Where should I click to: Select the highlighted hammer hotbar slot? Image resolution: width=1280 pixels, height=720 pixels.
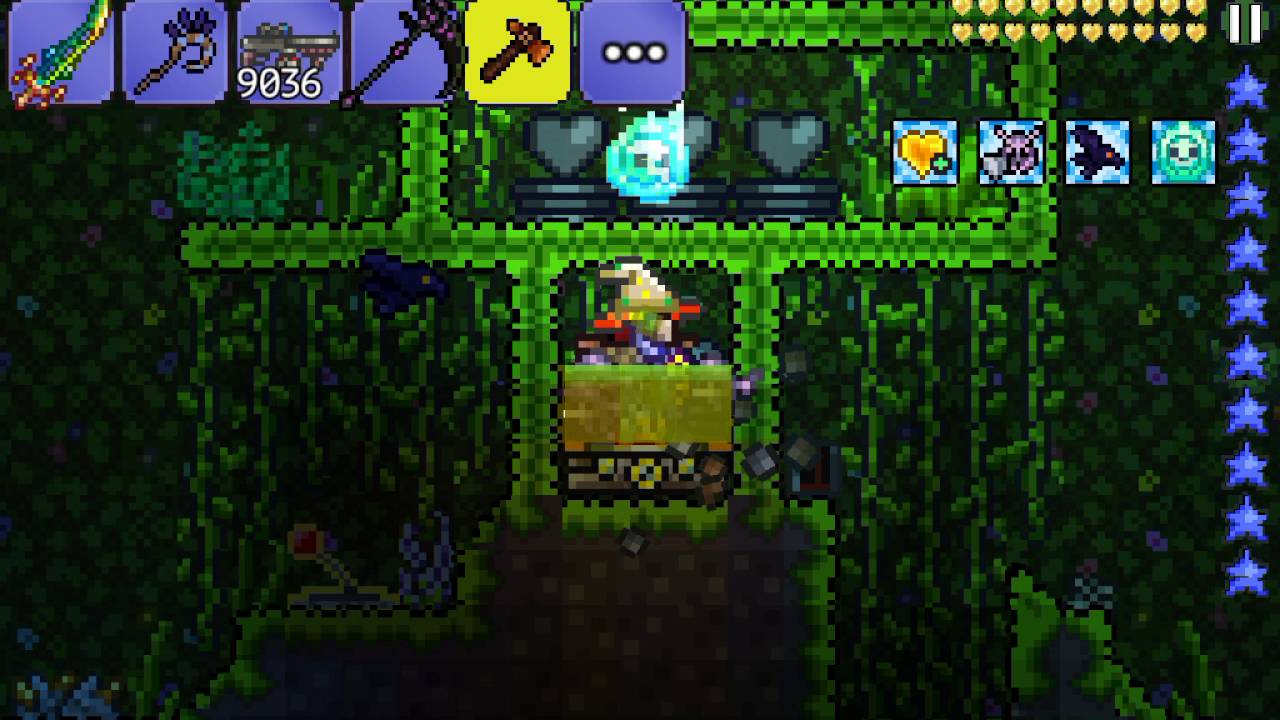[517, 52]
